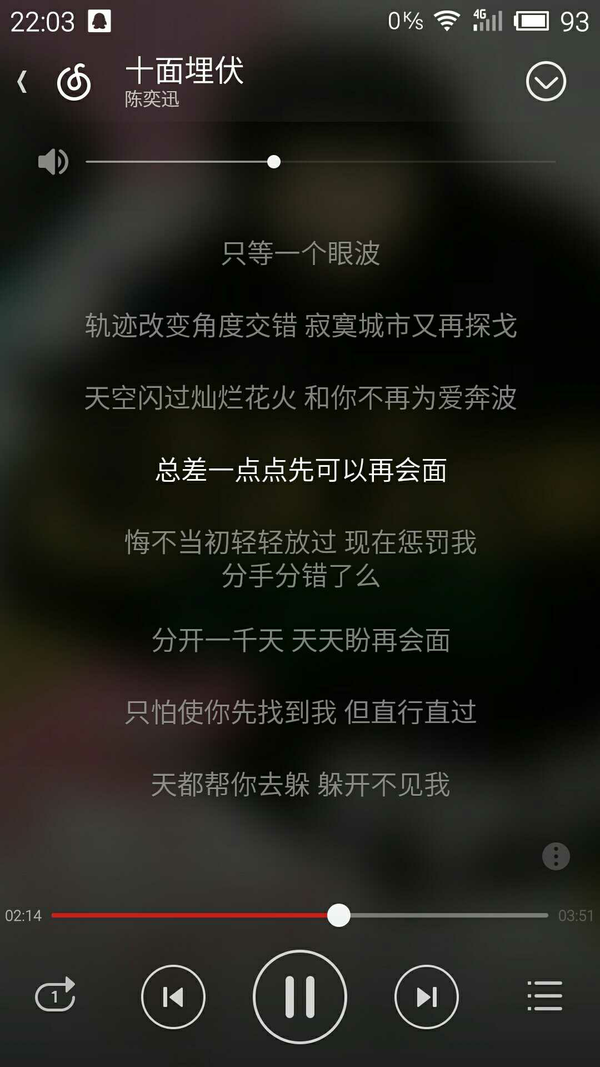Skip to the next track
The height and width of the screenshot is (1067, 600).
427,997
